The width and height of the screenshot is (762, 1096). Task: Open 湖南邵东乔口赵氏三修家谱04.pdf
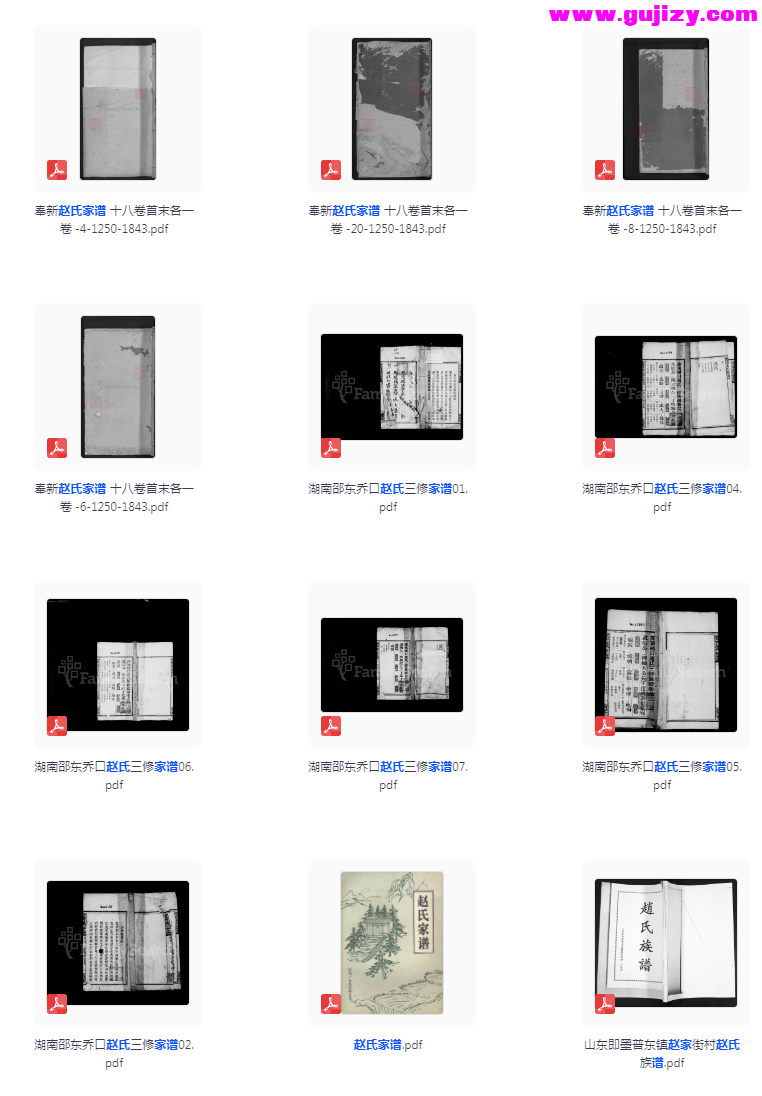point(665,387)
